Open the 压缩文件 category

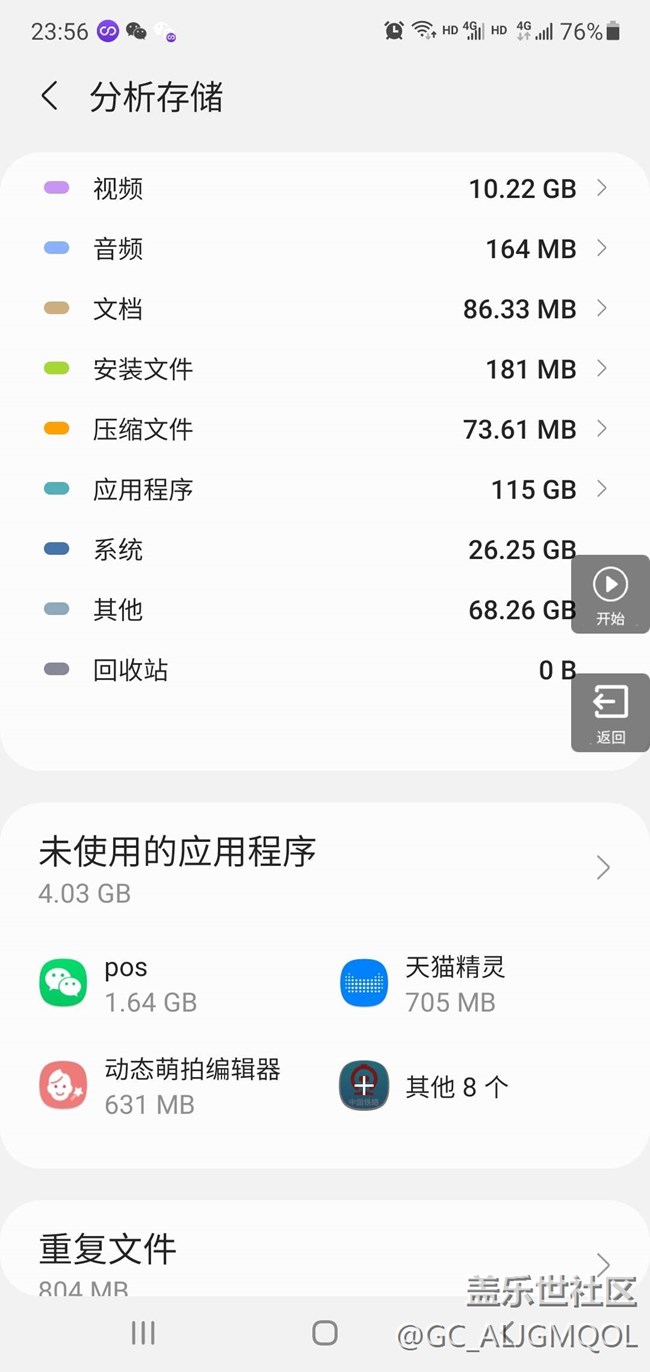(x=325, y=428)
